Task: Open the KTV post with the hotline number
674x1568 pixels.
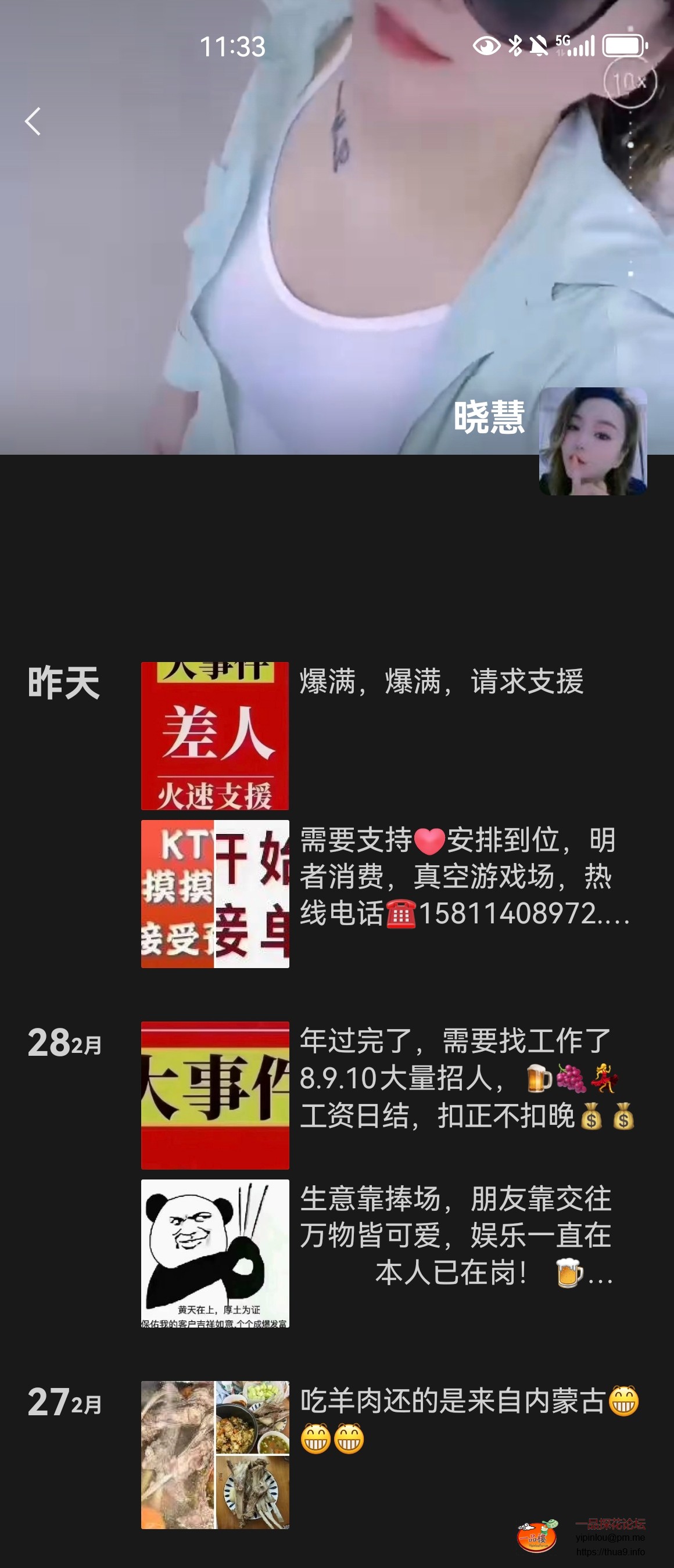Action: click(215, 894)
